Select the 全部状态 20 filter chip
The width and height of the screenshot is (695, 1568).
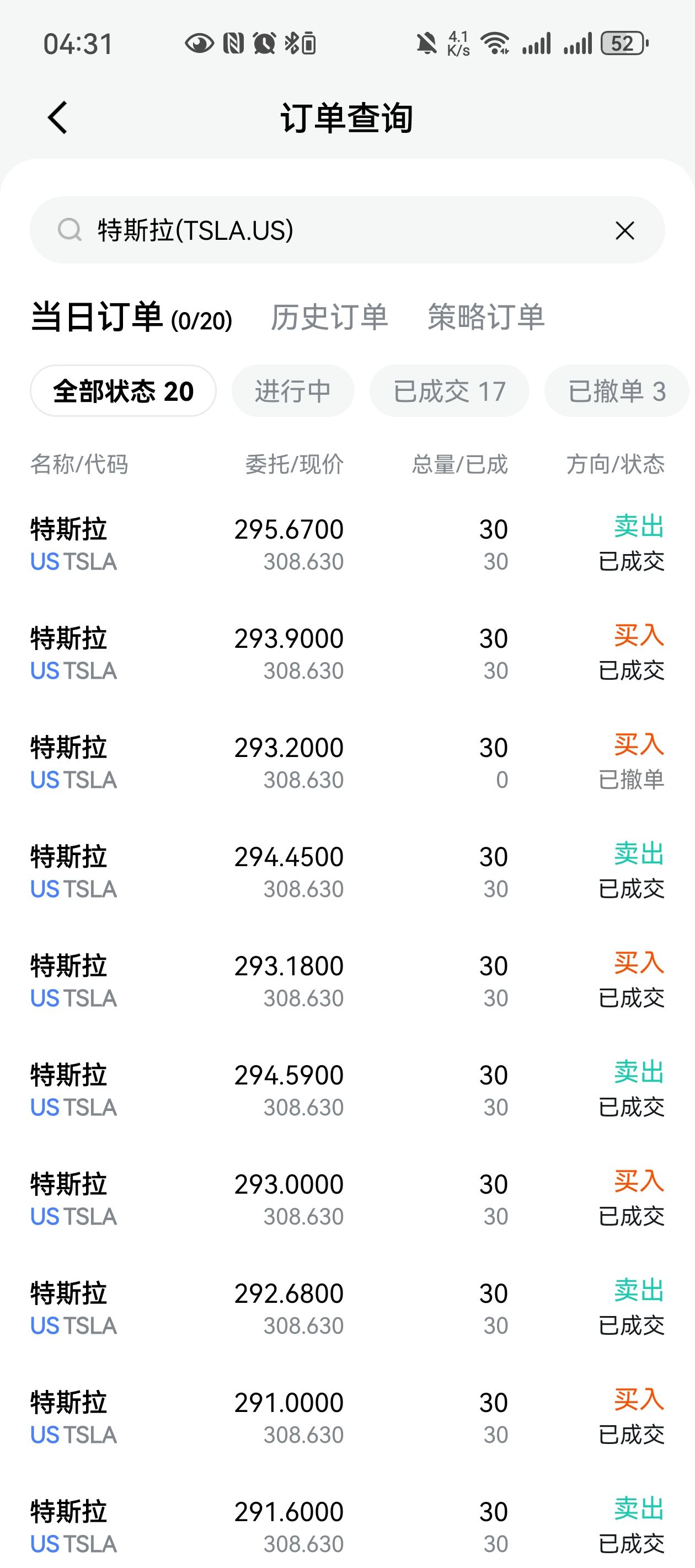tap(123, 391)
